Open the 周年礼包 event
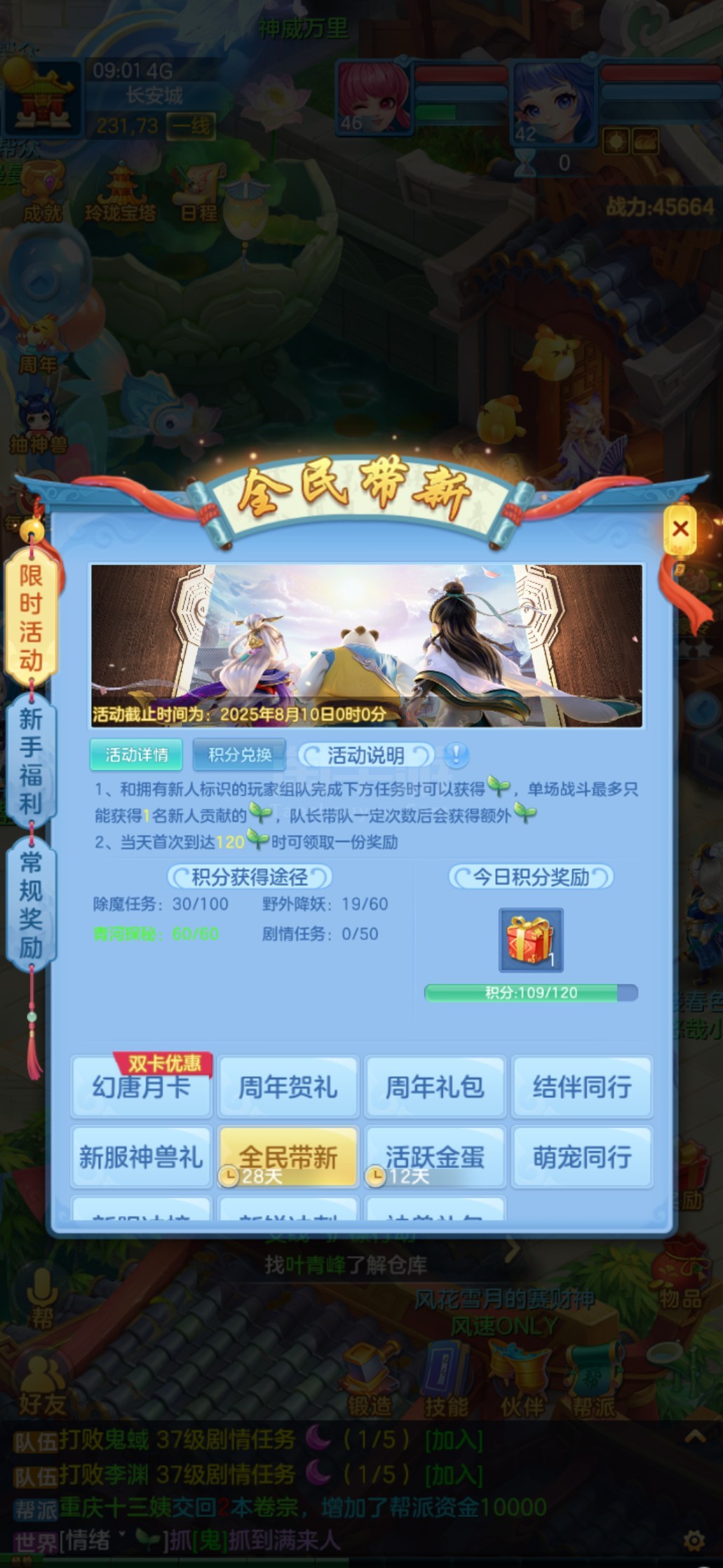Screen dimensions: 723x1568 (x=435, y=1087)
